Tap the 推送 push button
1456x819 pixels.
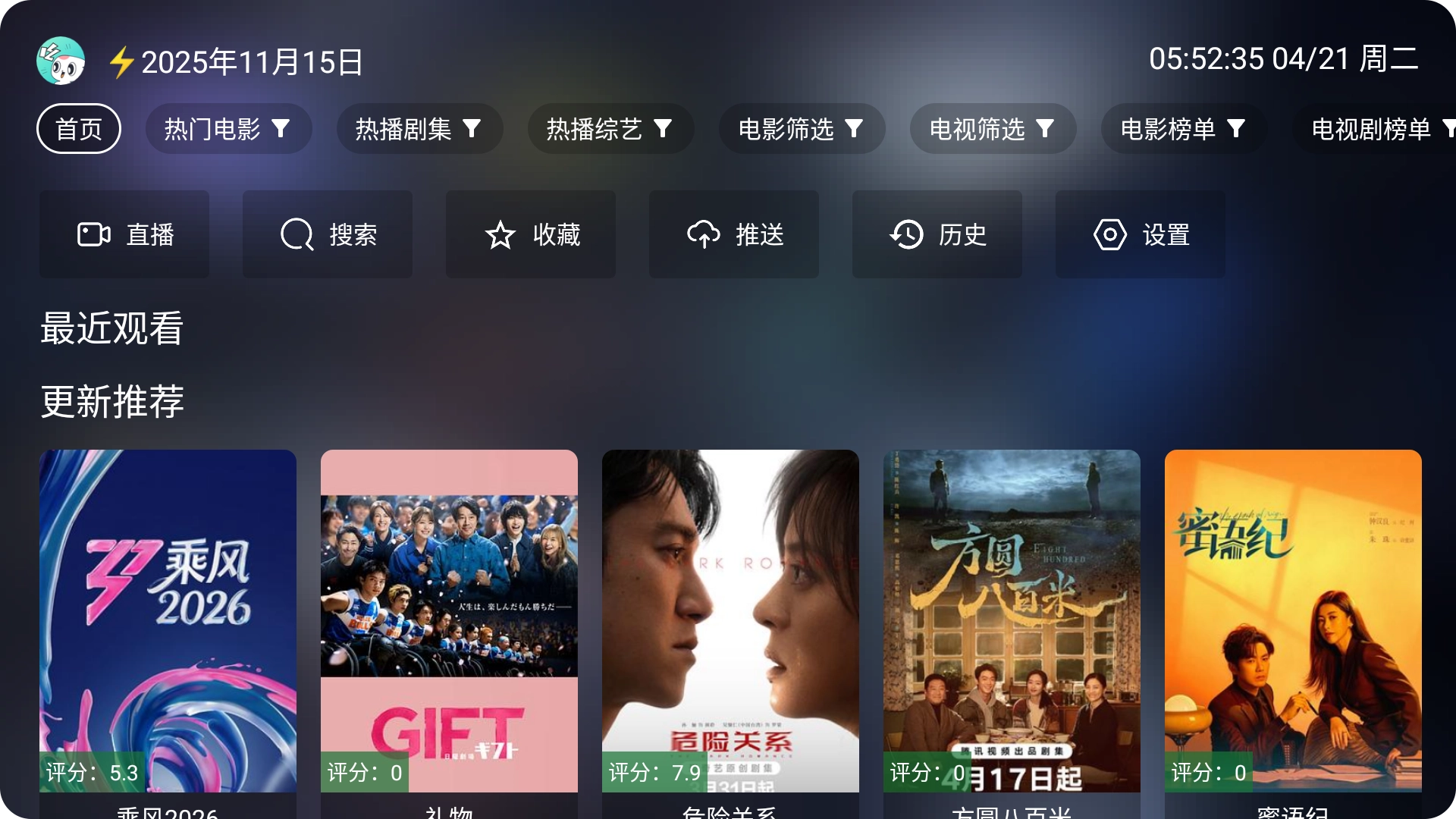click(x=734, y=234)
